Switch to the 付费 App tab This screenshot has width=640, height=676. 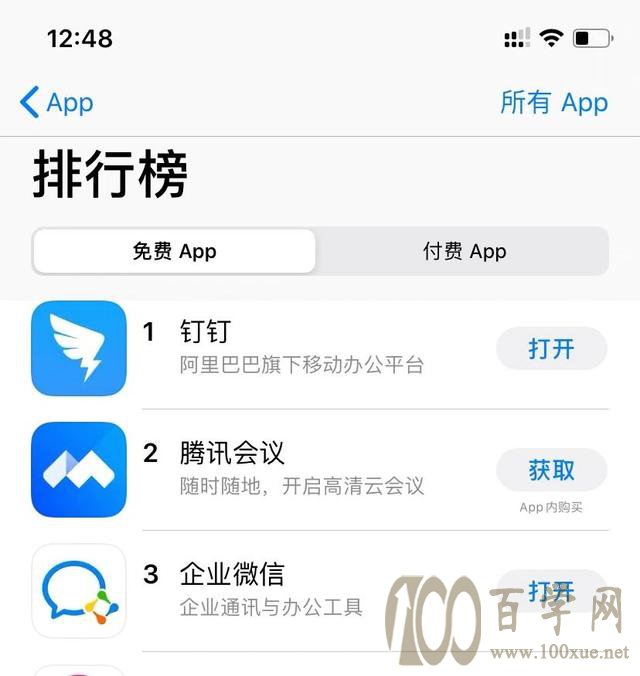click(464, 252)
